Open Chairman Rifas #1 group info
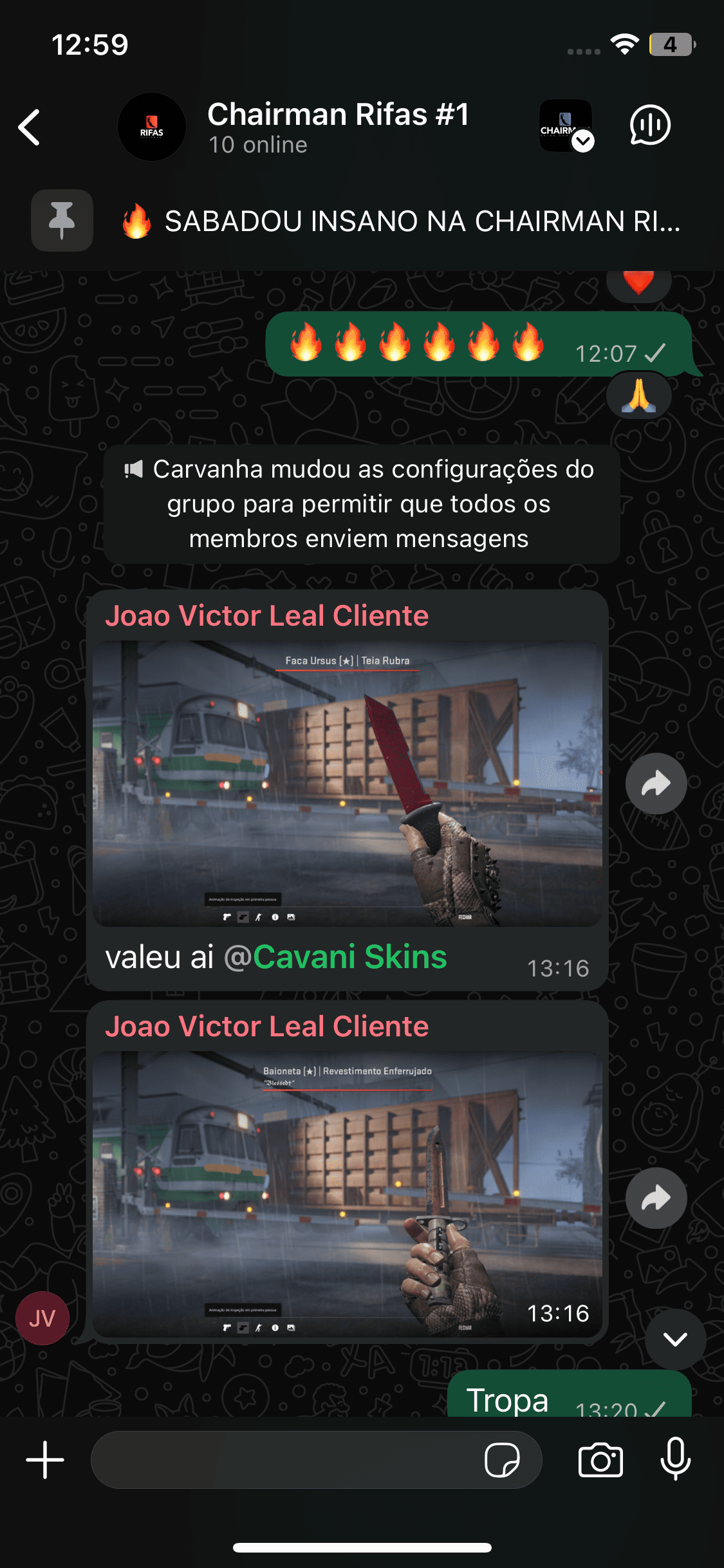 [337, 127]
